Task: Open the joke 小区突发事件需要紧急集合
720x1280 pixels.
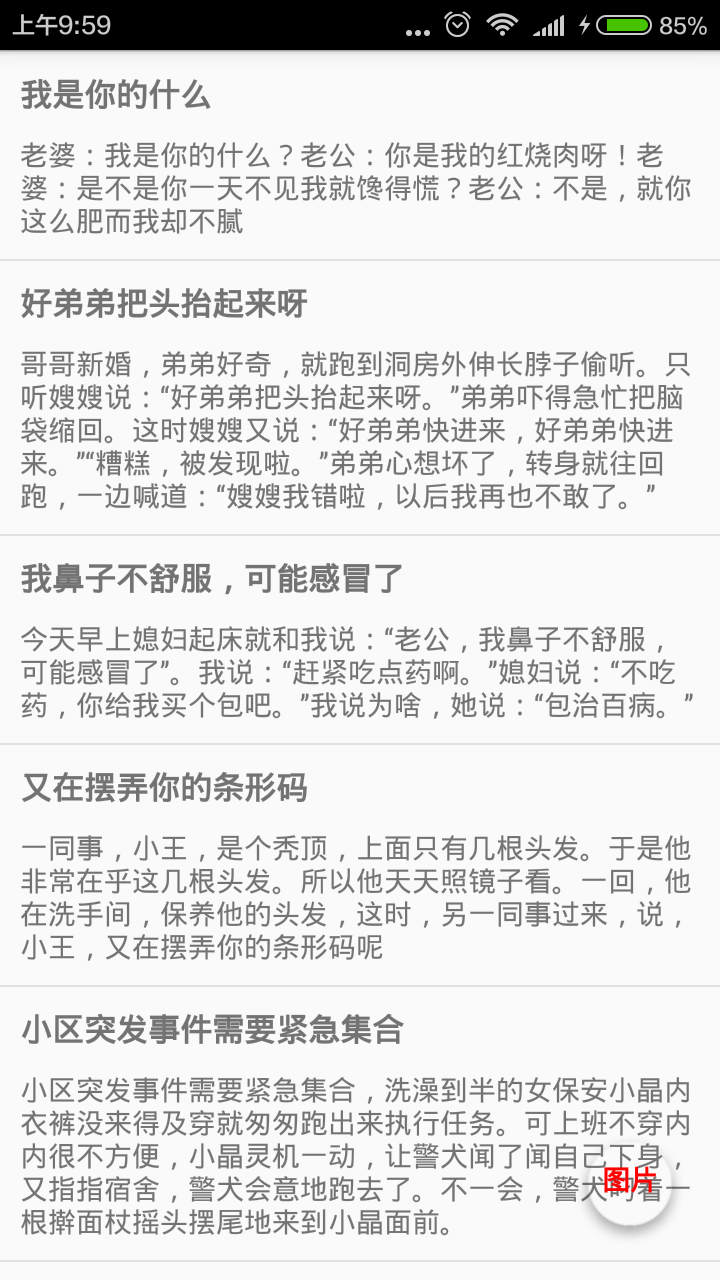Action: tap(360, 1124)
